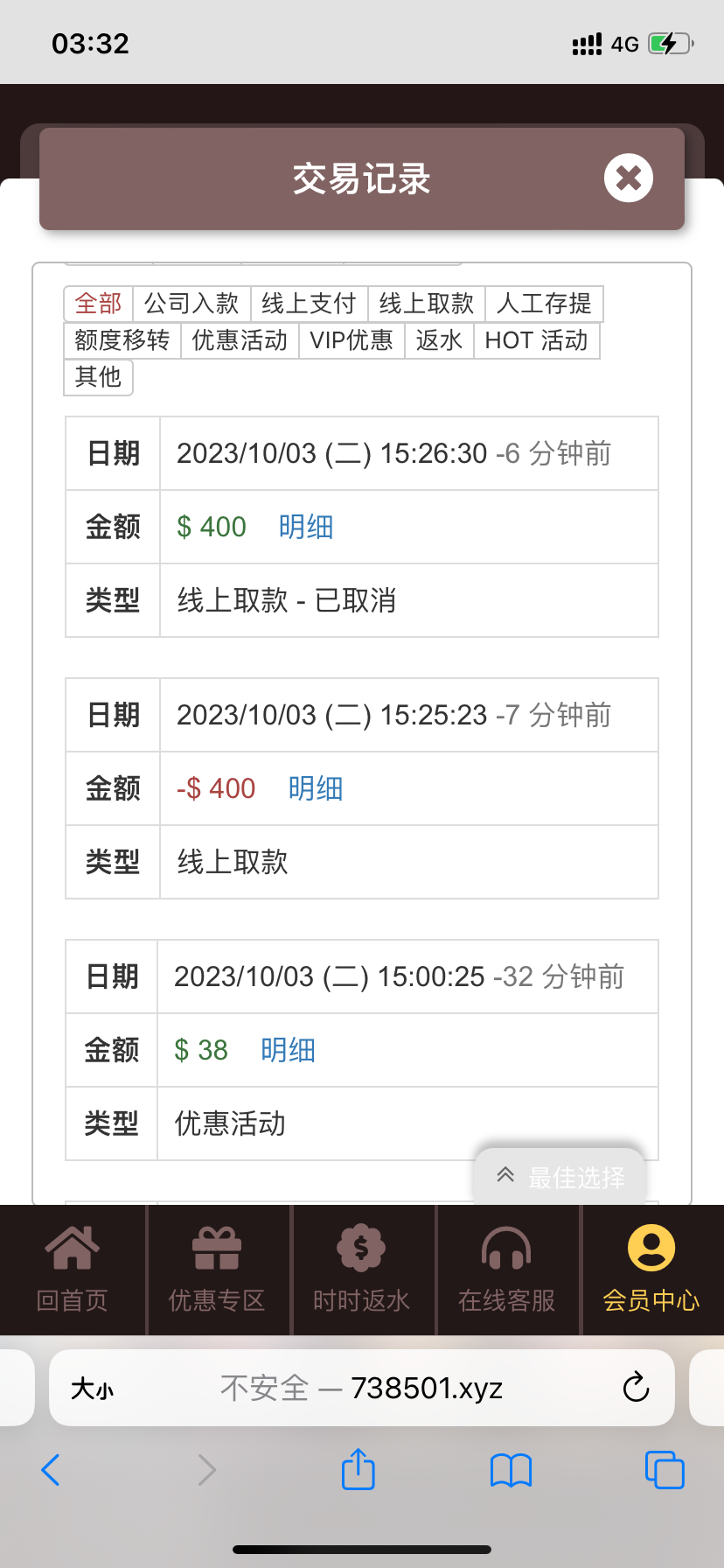Close the 交易记录 dialog
The height and width of the screenshot is (1568, 724).
click(x=628, y=178)
